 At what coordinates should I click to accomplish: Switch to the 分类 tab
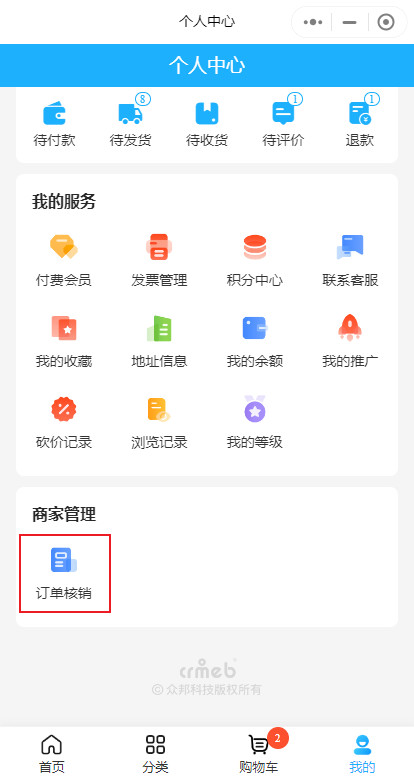tap(155, 754)
